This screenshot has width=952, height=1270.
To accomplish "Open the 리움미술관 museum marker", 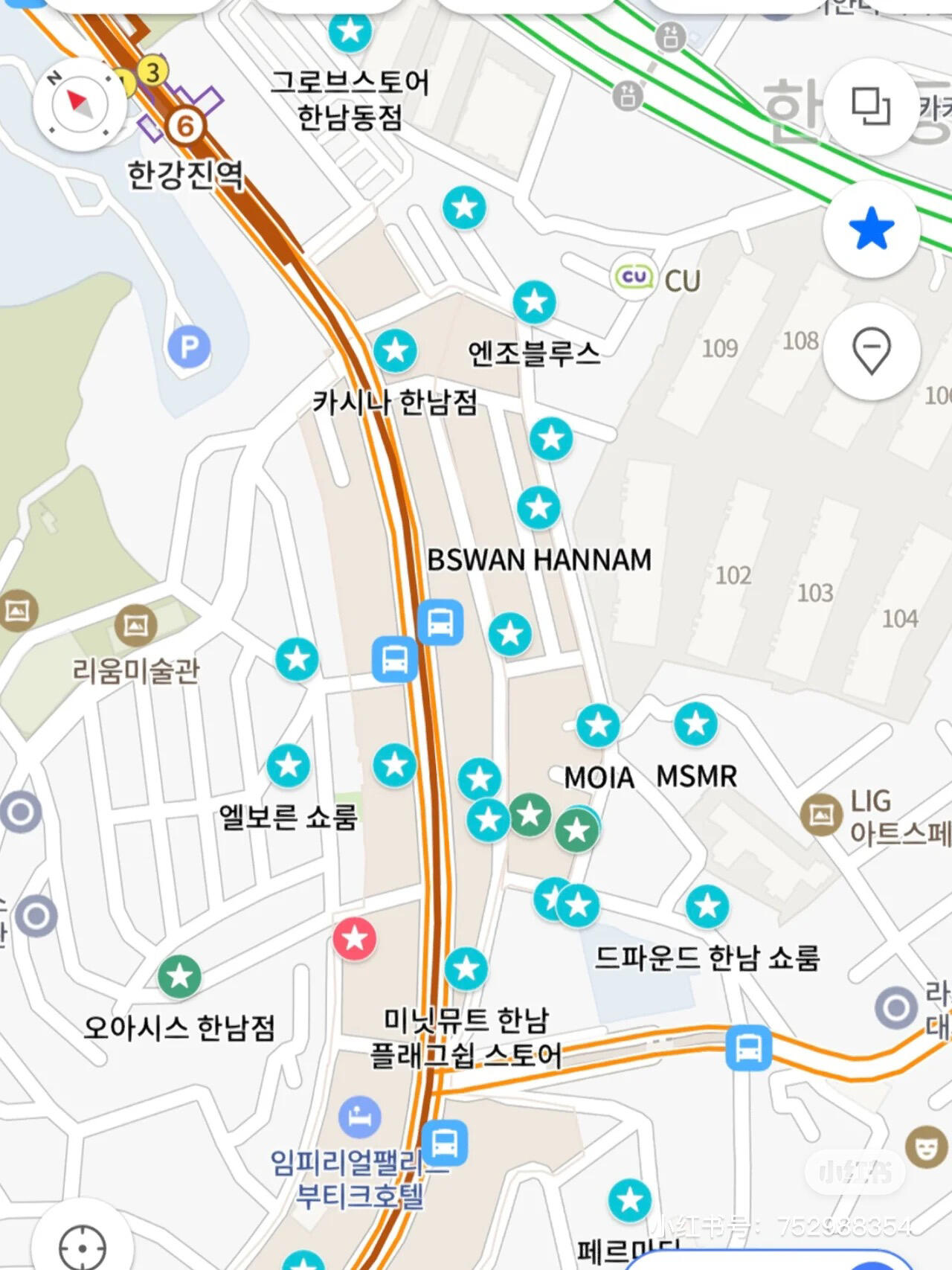I will pos(135,626).
